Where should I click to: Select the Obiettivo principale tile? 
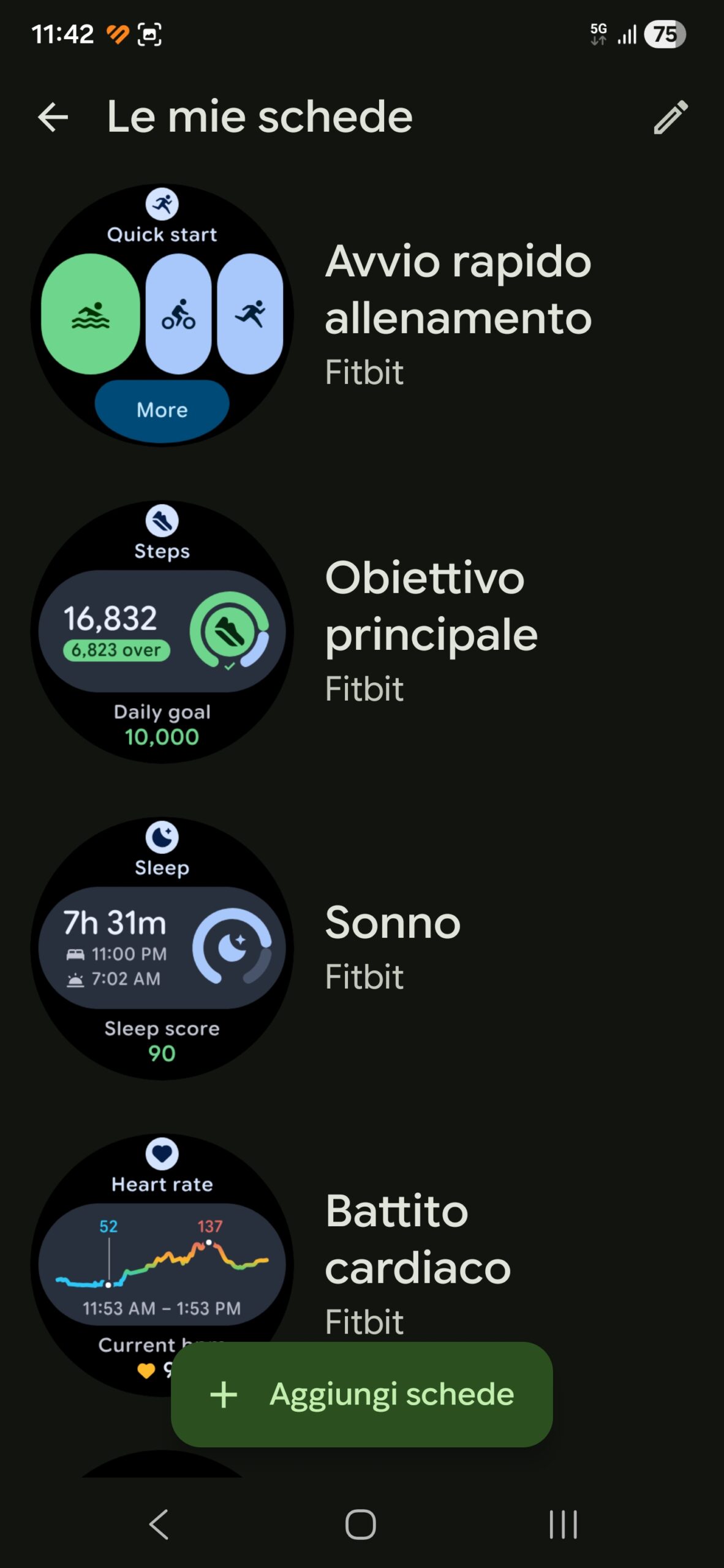(x=431, y=631)
